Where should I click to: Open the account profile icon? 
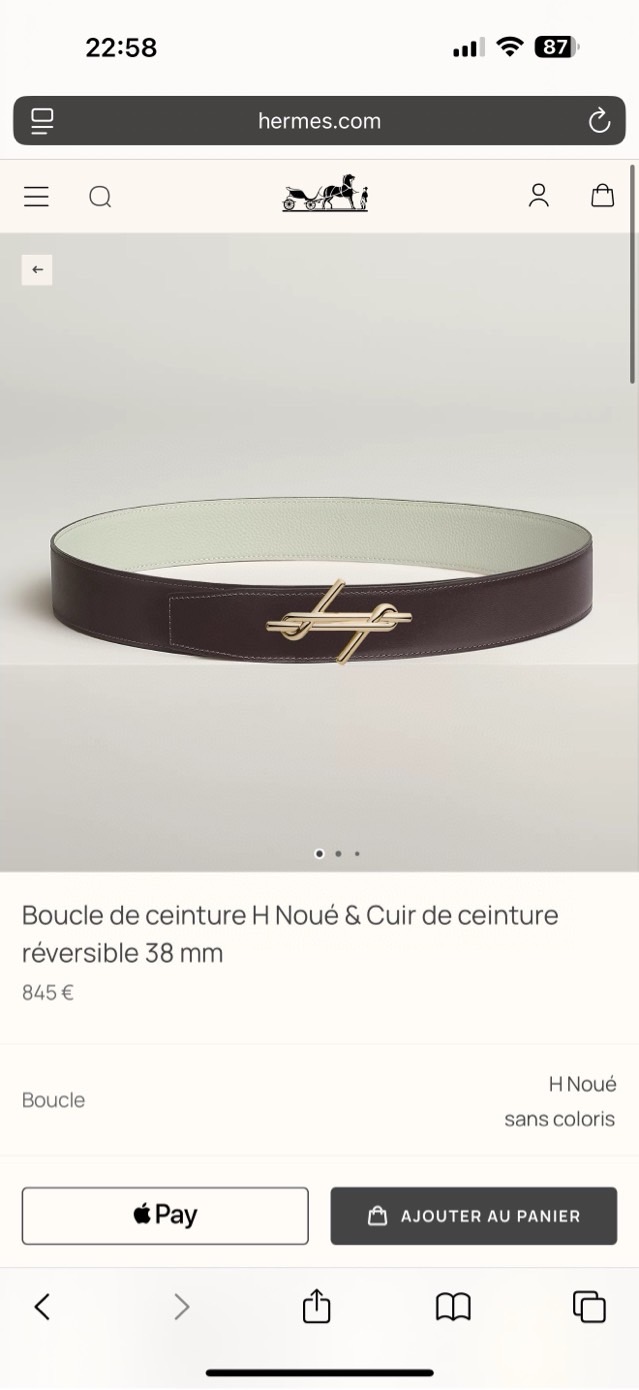pos(539,196)
